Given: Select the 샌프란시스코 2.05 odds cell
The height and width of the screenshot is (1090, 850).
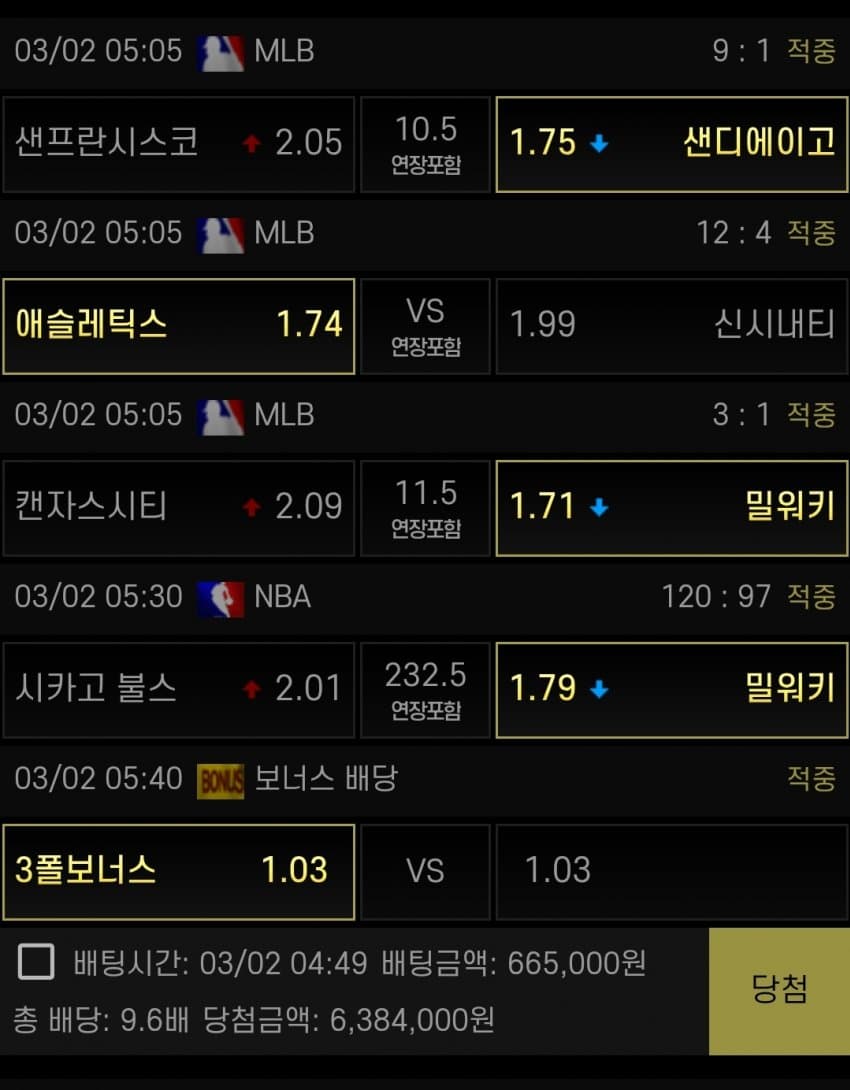Looking at the screenshot, I should (x=179, y=143).
